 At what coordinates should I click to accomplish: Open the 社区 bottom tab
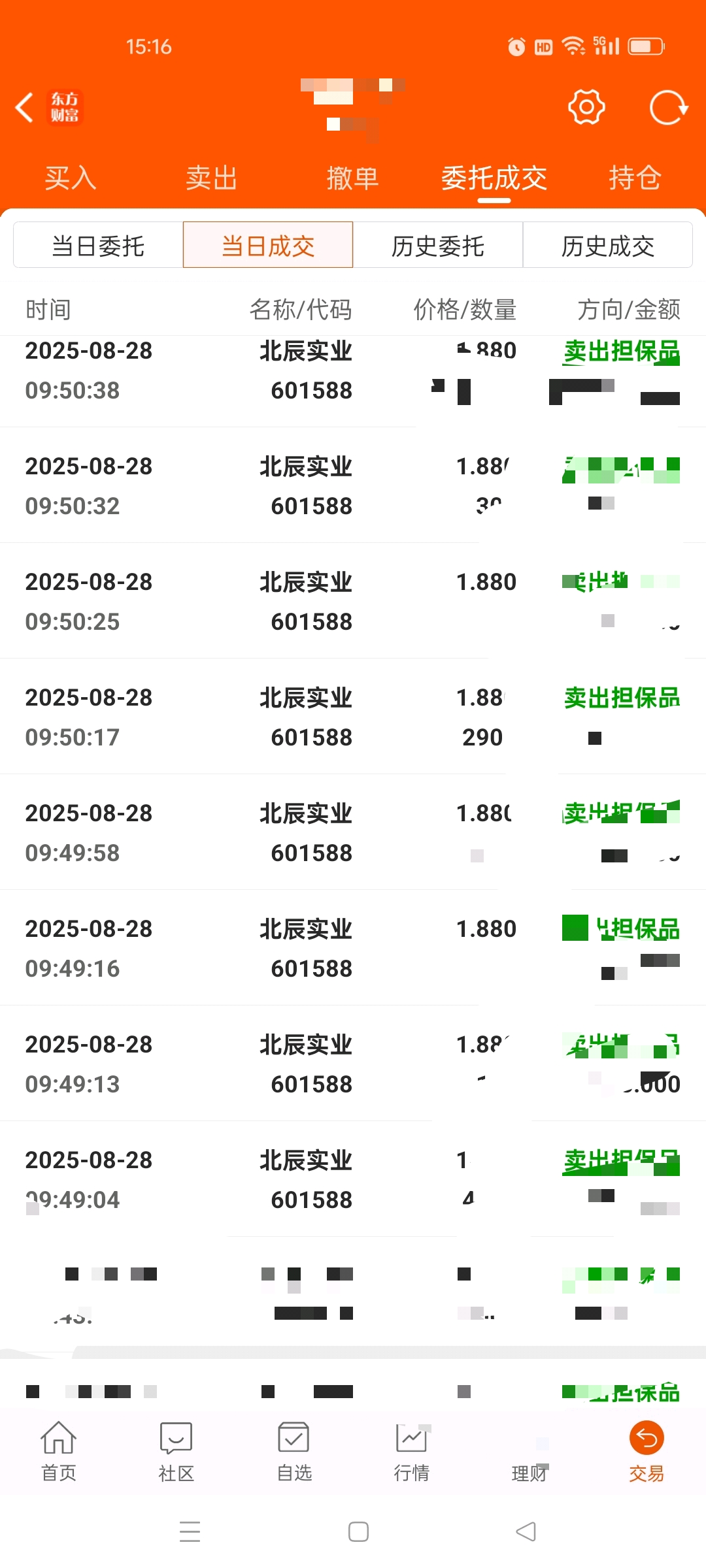point(176,1451)
